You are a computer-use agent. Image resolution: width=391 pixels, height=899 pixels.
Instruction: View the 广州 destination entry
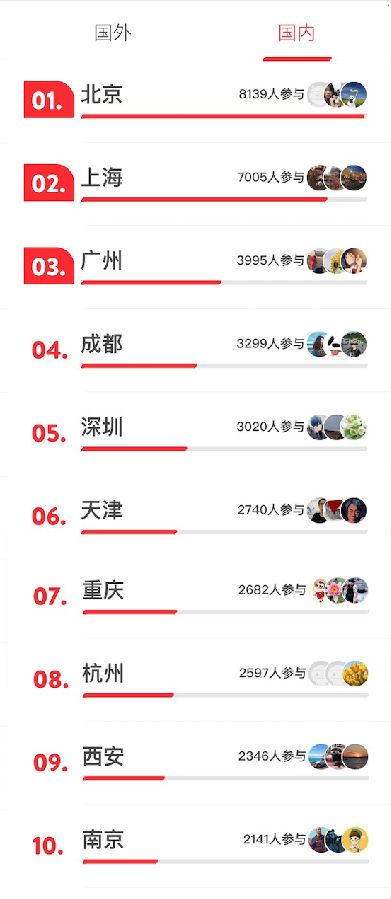(x=196, y=267)
